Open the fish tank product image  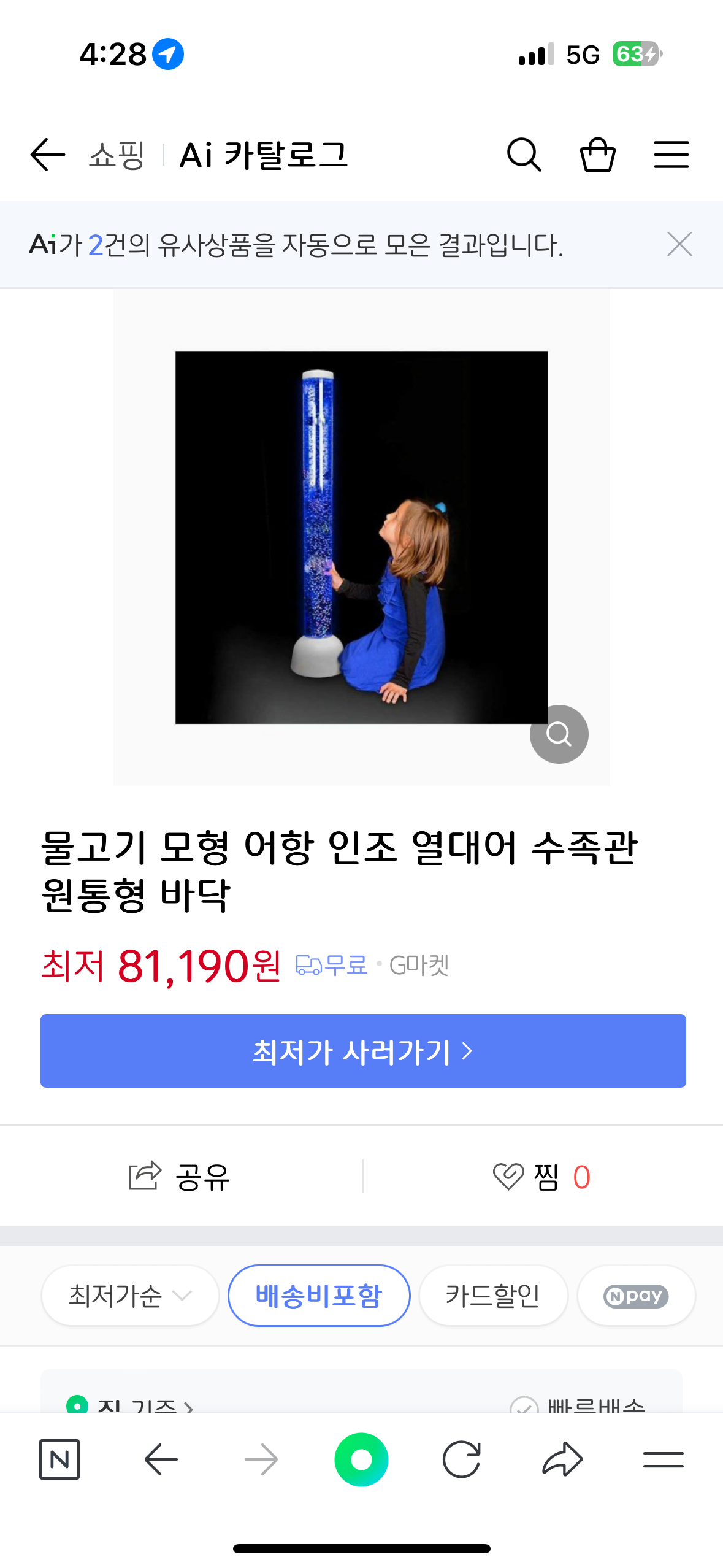(x=361, y=537)
